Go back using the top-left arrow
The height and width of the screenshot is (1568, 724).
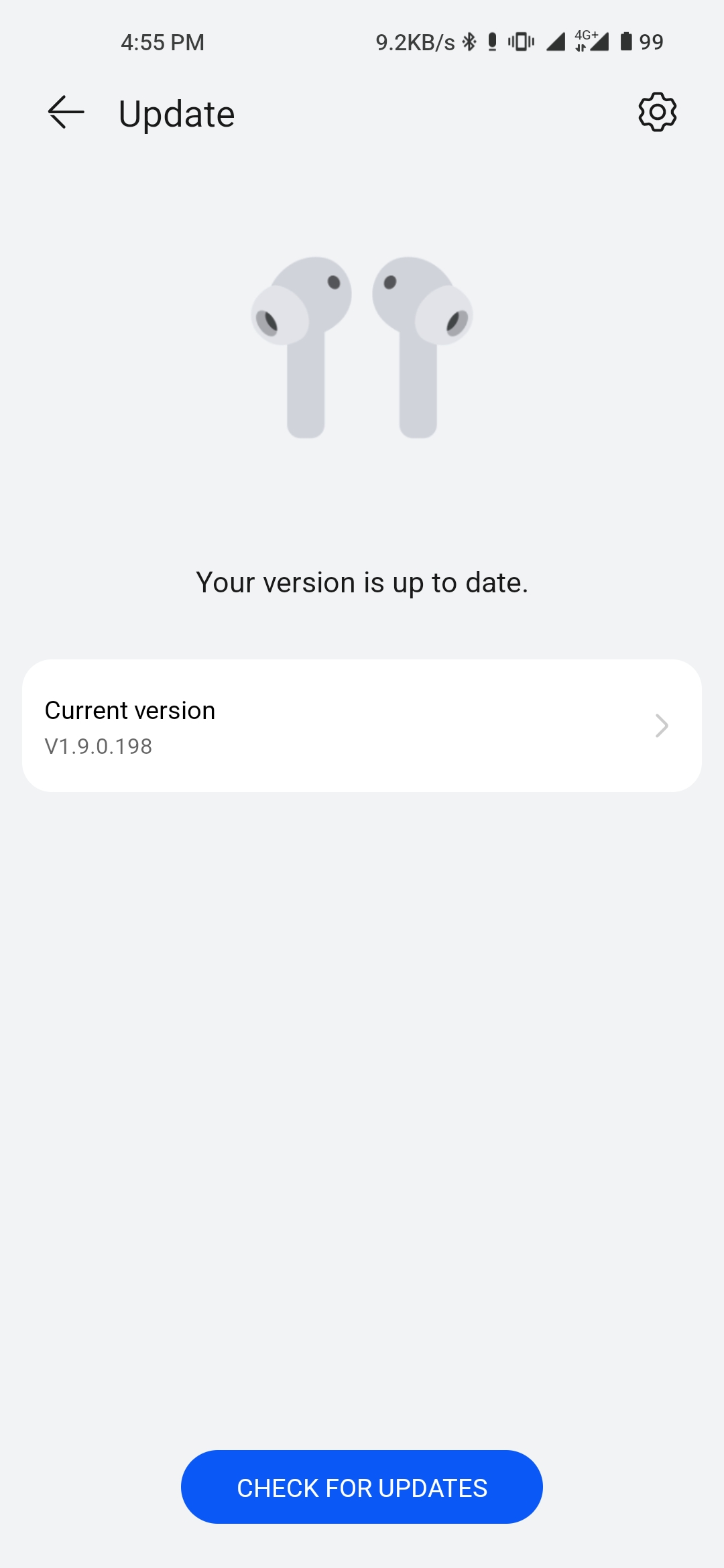[66, 112]
